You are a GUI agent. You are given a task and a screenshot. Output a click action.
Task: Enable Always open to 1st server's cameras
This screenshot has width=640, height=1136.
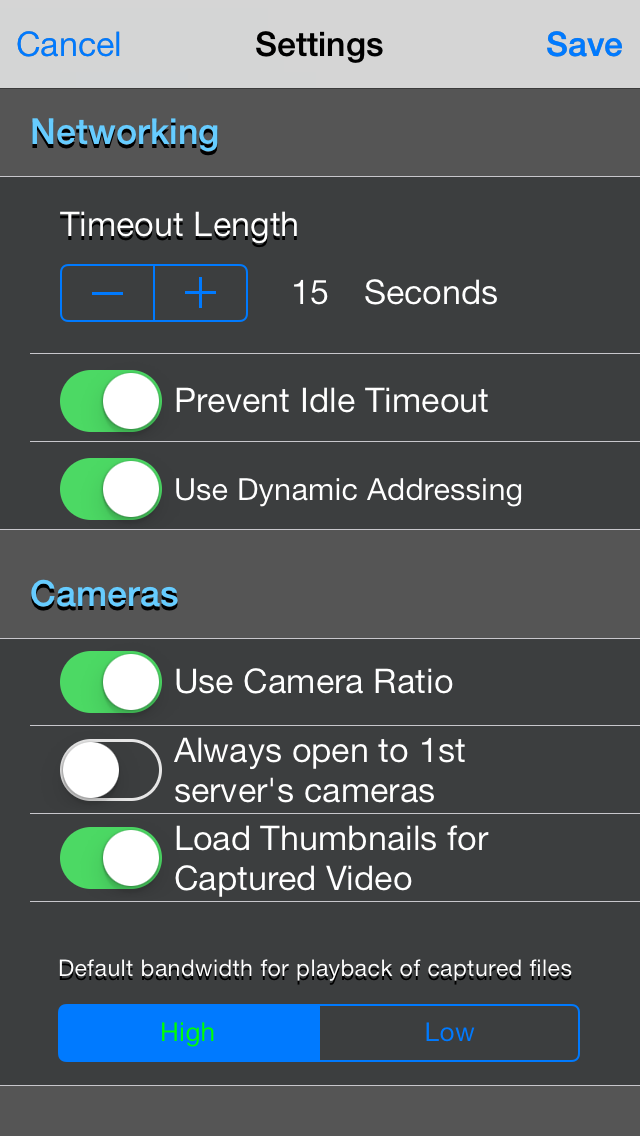[x=111, y=770]
